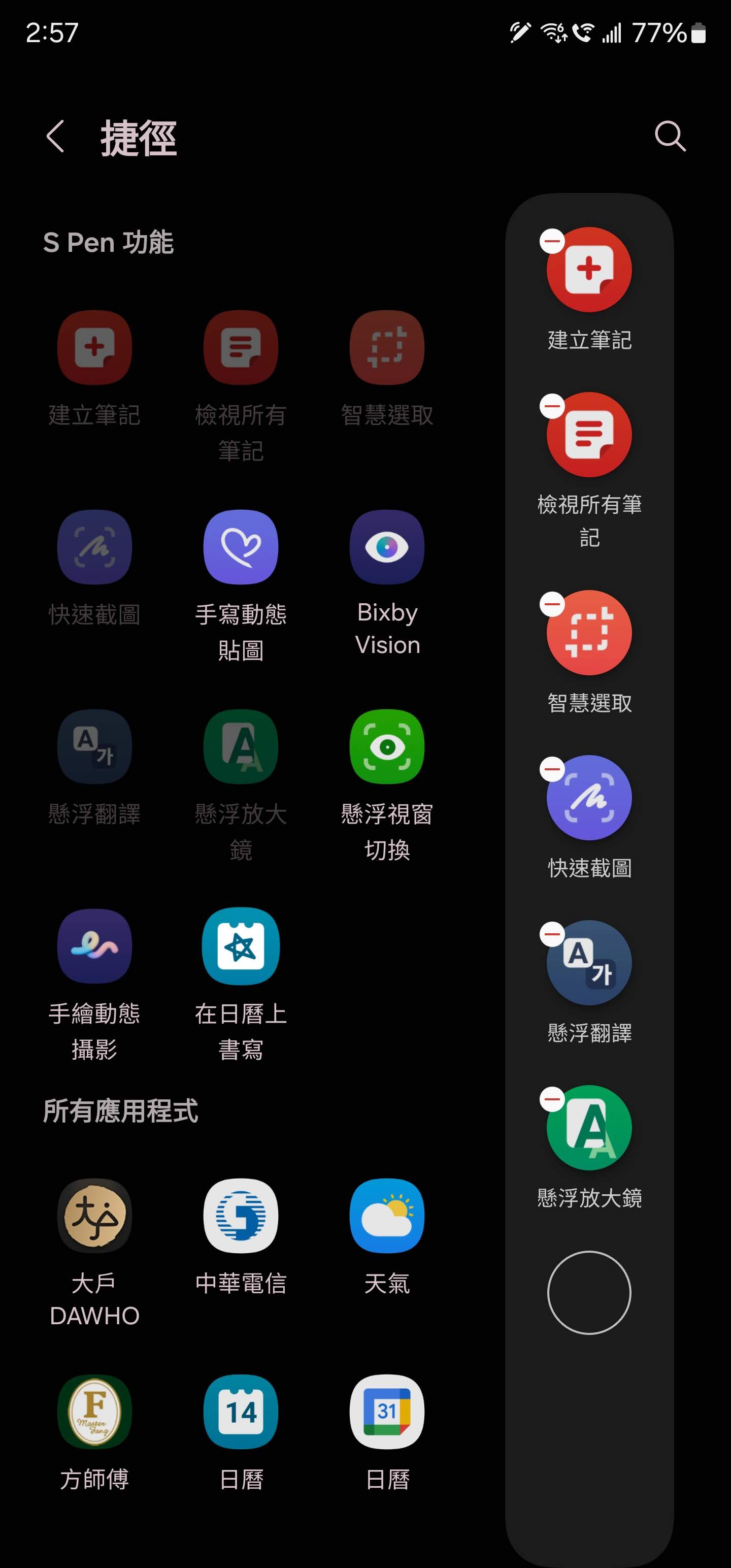This screenshot has height=1568, width=731.
Task: Remove 智慧選取 from the shortcut panel
Action: (552, 604)
